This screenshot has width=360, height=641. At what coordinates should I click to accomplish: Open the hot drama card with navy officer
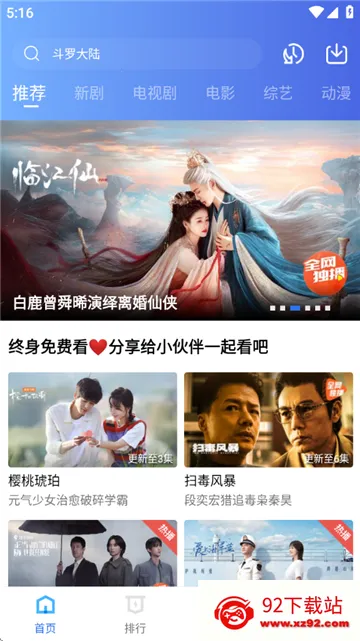(x=268, y=553)
